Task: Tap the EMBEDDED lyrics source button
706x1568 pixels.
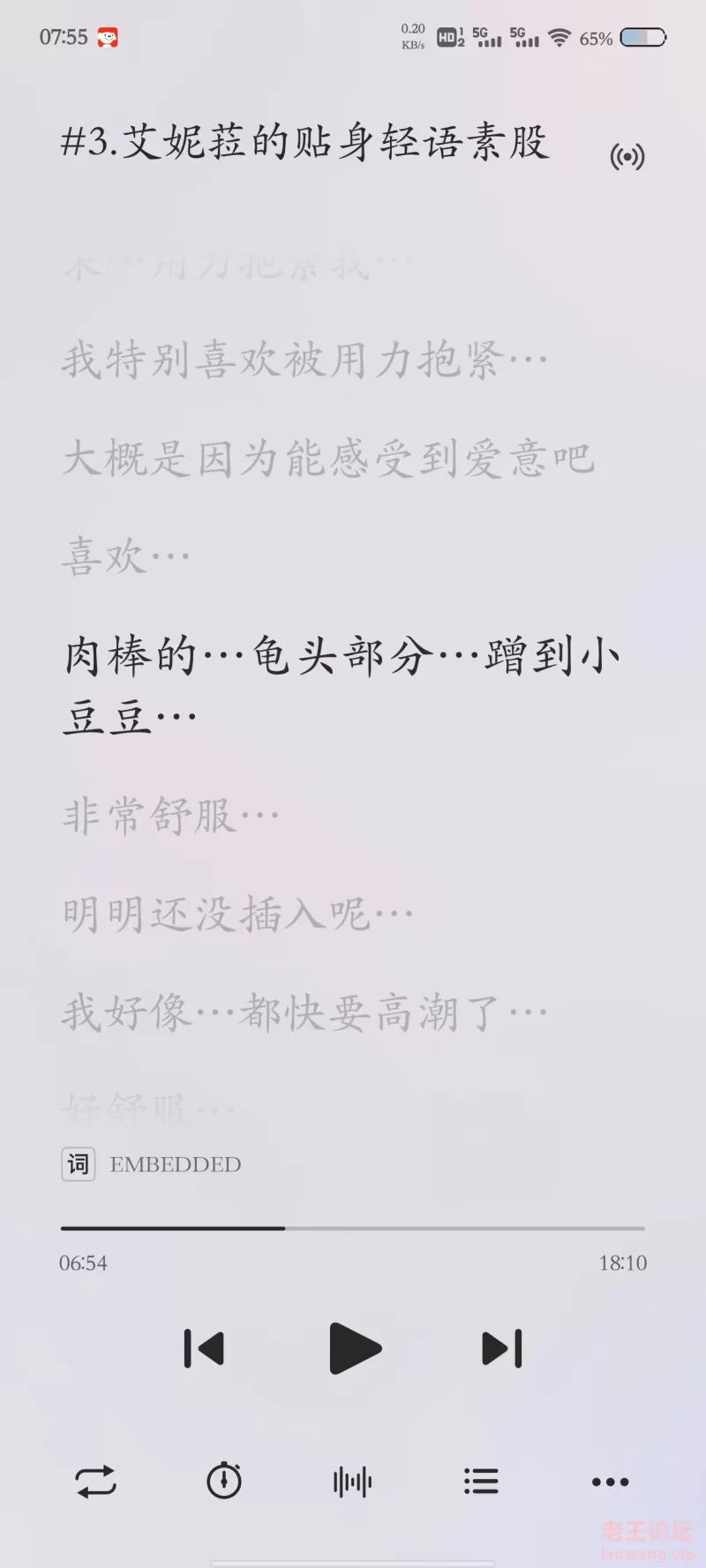Action: 151,1164
